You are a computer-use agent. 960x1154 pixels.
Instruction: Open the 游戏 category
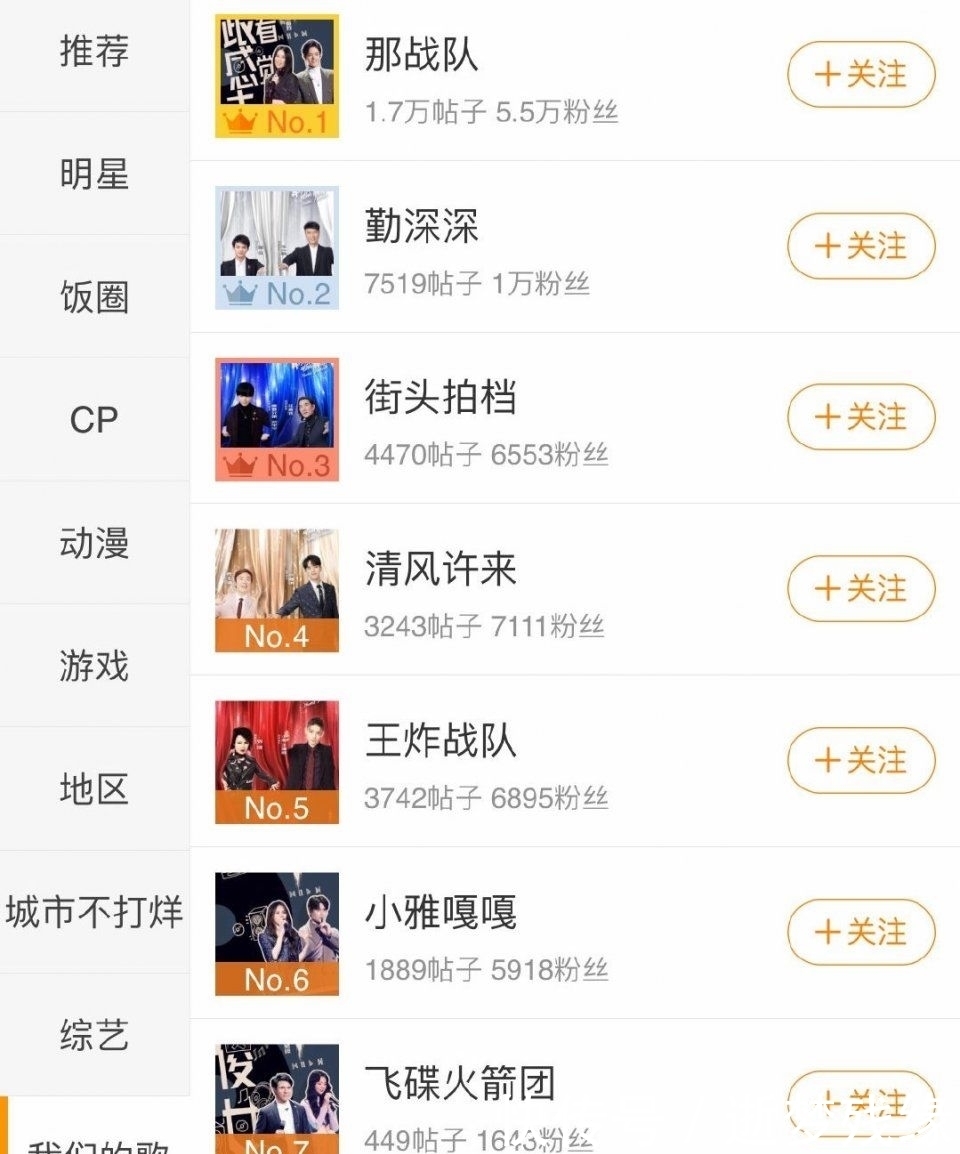[x=94, y=667]
